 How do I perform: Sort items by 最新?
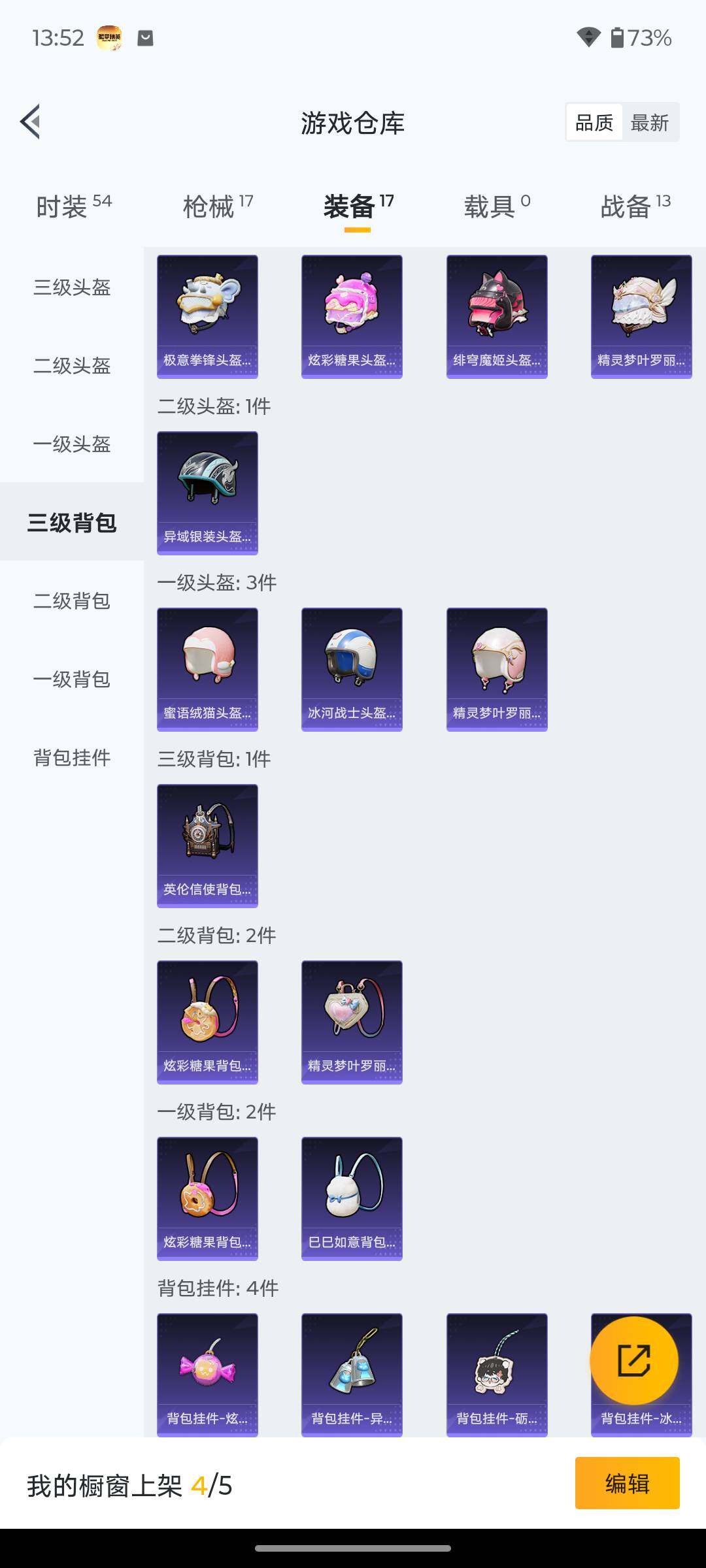649,122
